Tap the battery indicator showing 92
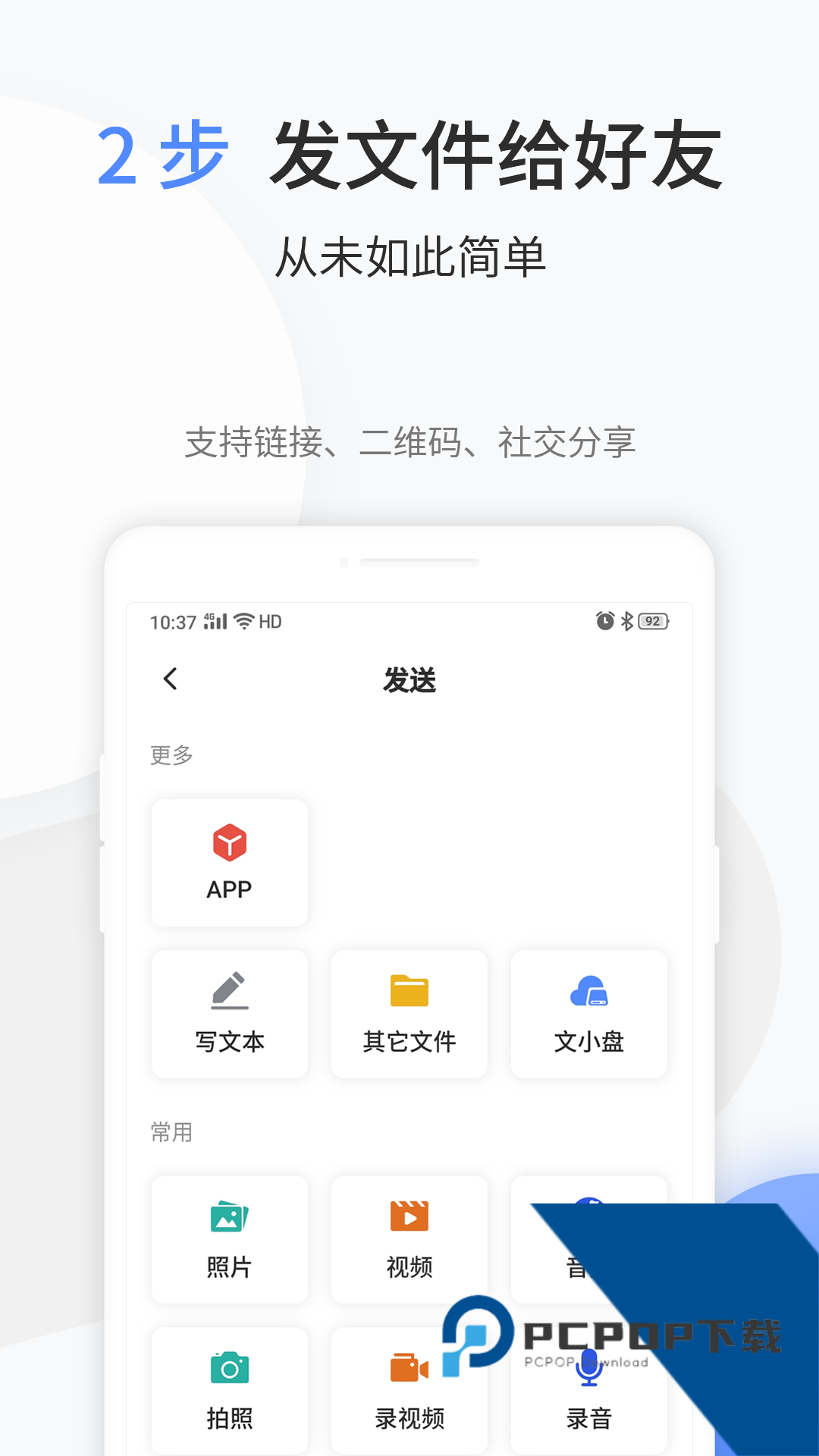Image resolution: width=819 pixels, height=1456 pixels. (654, 622)
